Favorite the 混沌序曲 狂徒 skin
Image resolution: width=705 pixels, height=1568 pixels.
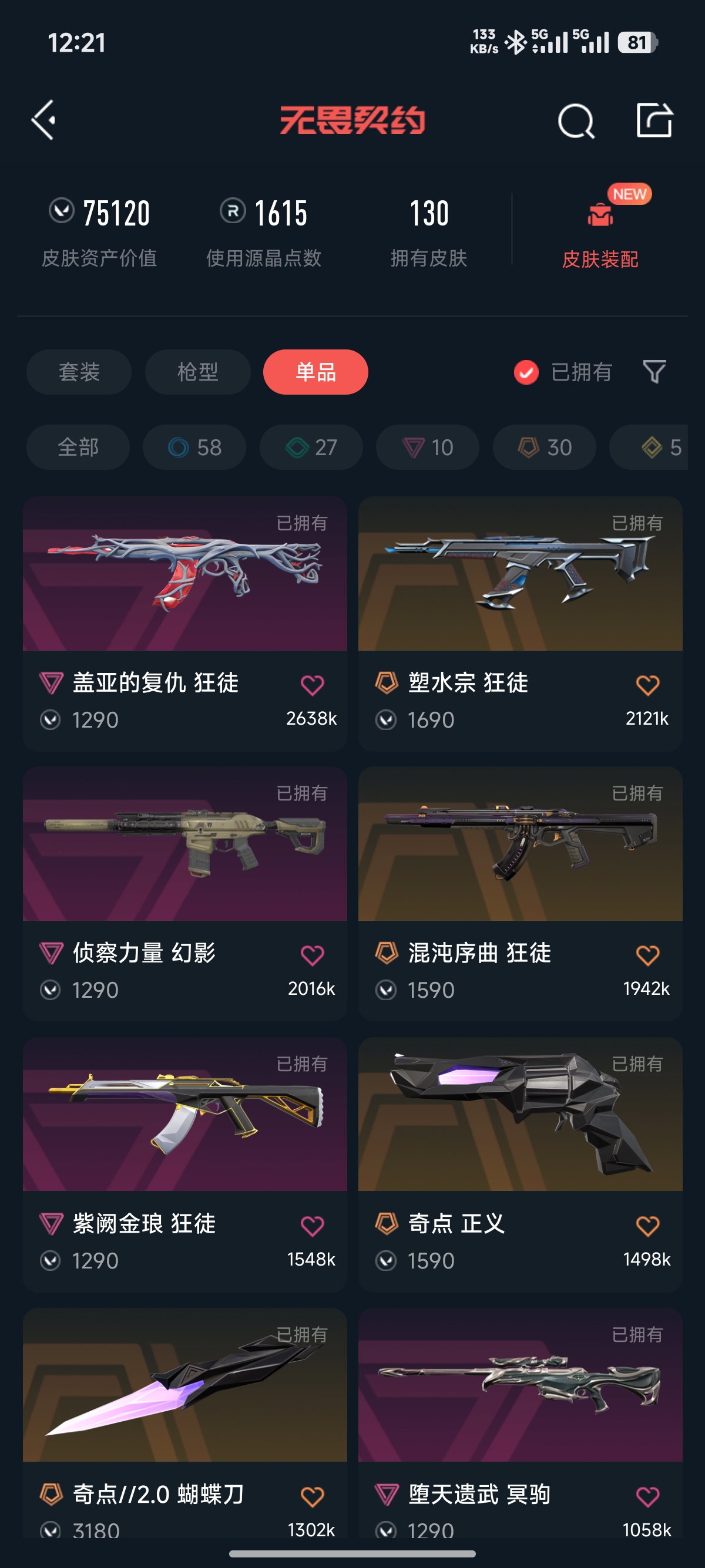pos(647,955)
